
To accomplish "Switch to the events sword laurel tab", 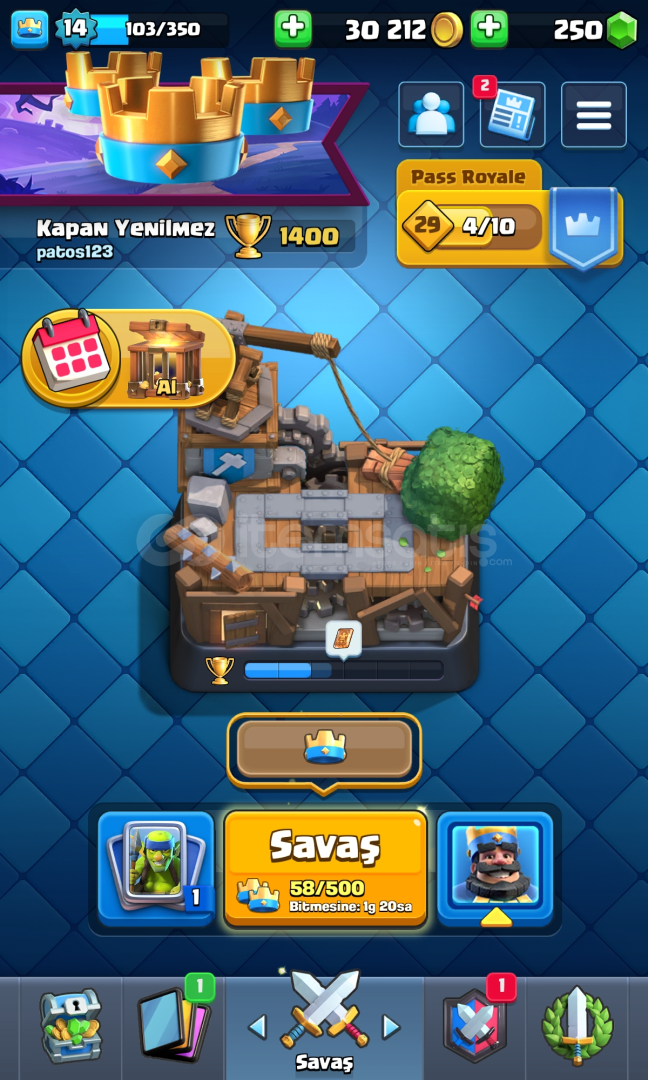I will click(x=577, y=1025).
